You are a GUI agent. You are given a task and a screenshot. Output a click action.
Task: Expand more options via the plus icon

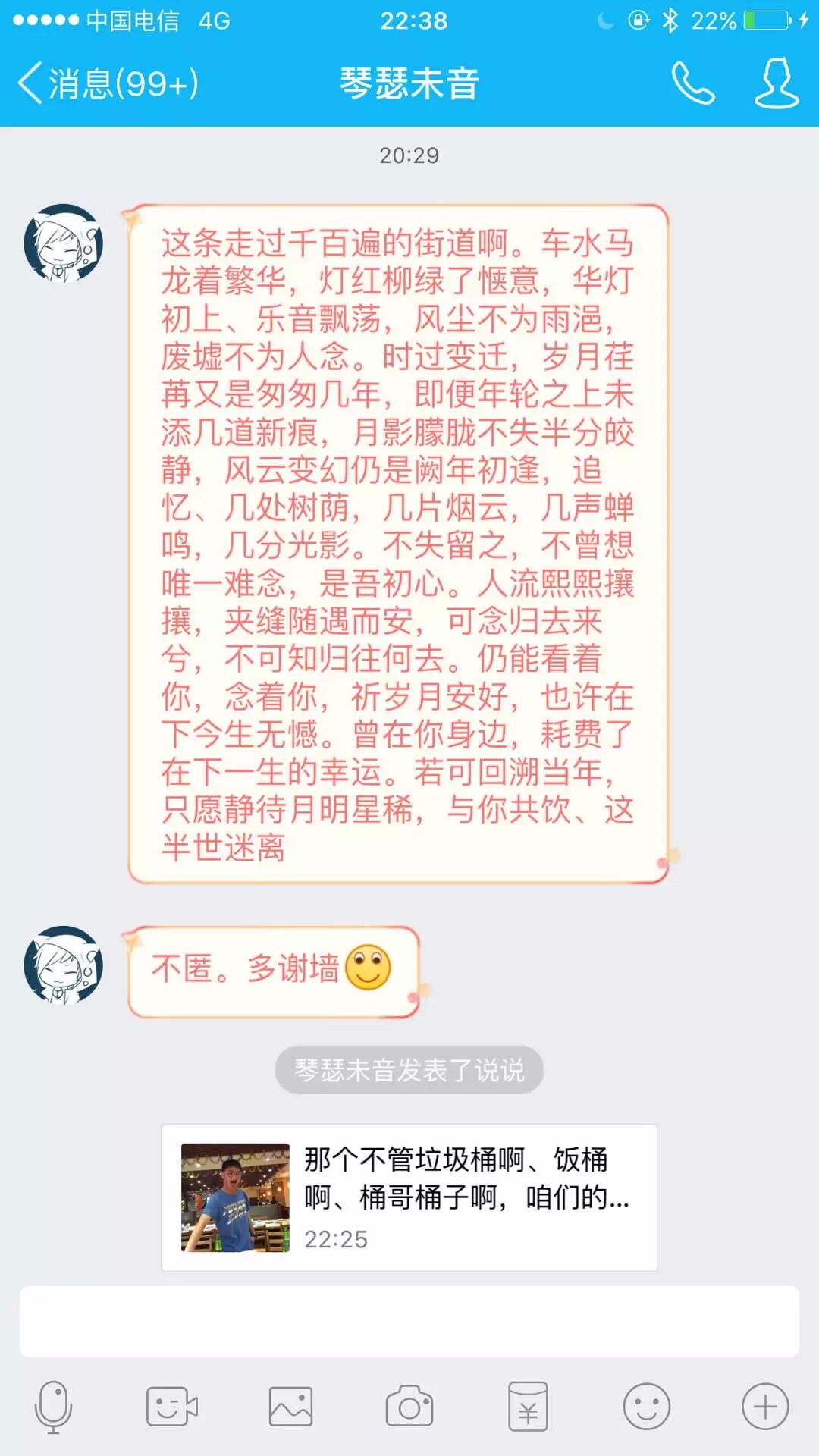pyautogui.click(x=765, y=1407)
